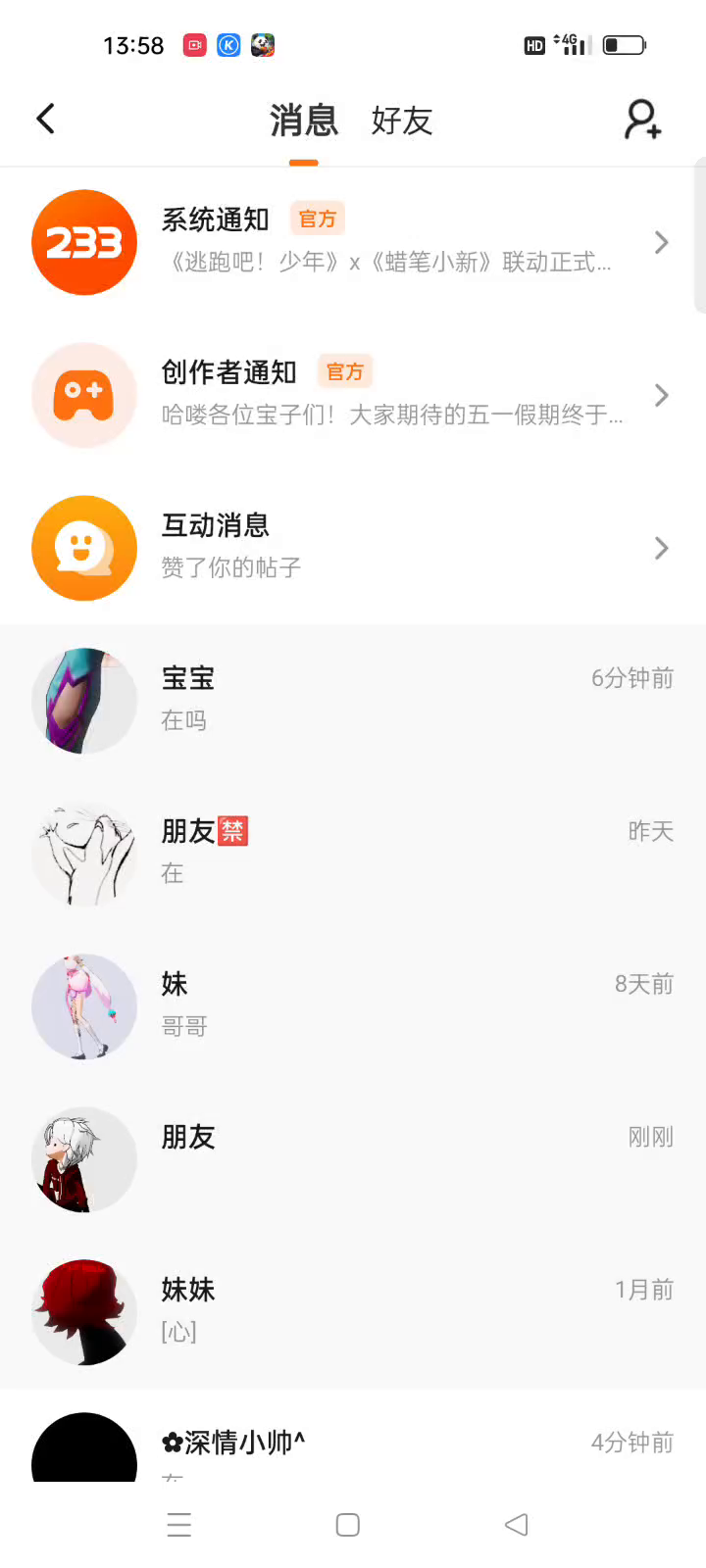This screenshot has height=1568, width=706.
Task: Open the system recent apps menu
Action: (179, 1525)
